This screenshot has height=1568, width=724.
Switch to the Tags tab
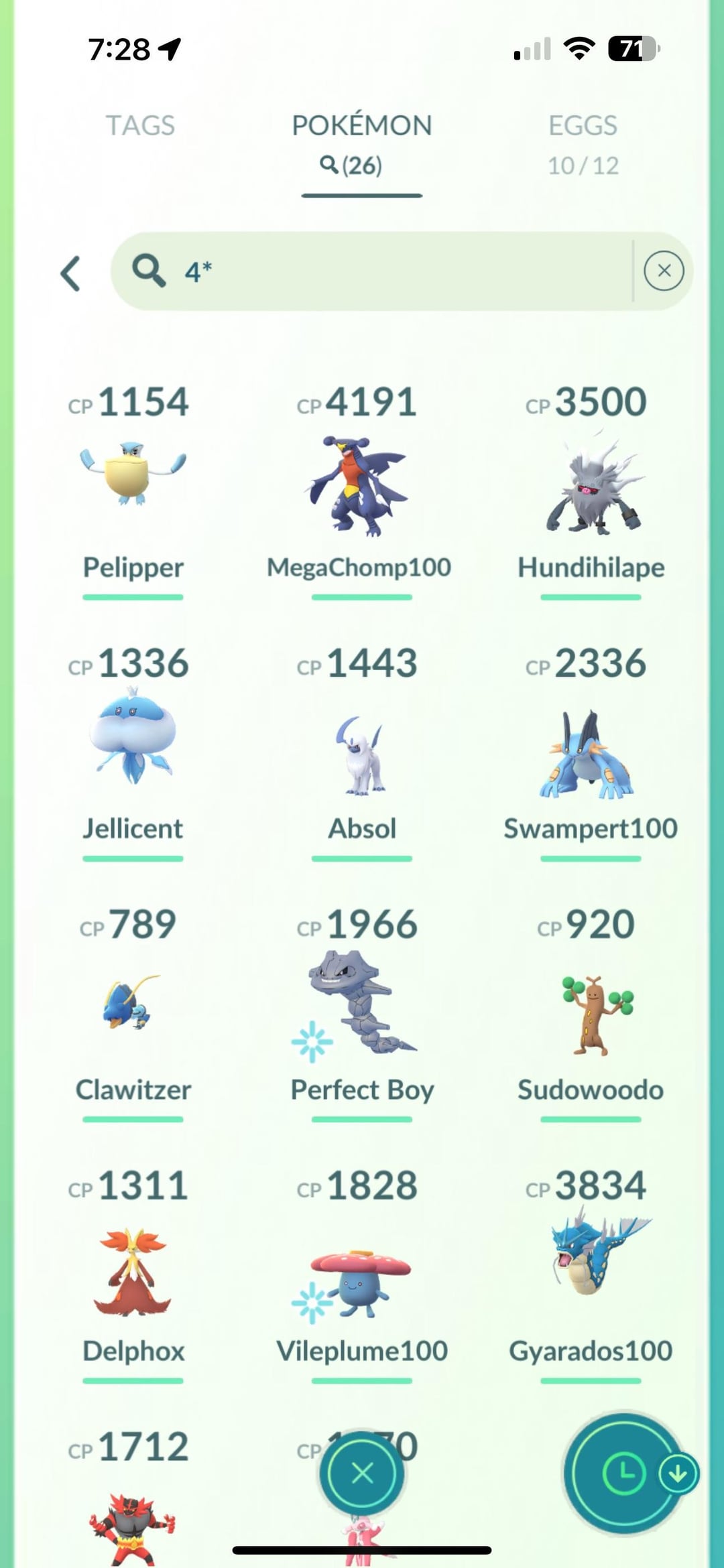pyautogui.click(x=140, y=125)
